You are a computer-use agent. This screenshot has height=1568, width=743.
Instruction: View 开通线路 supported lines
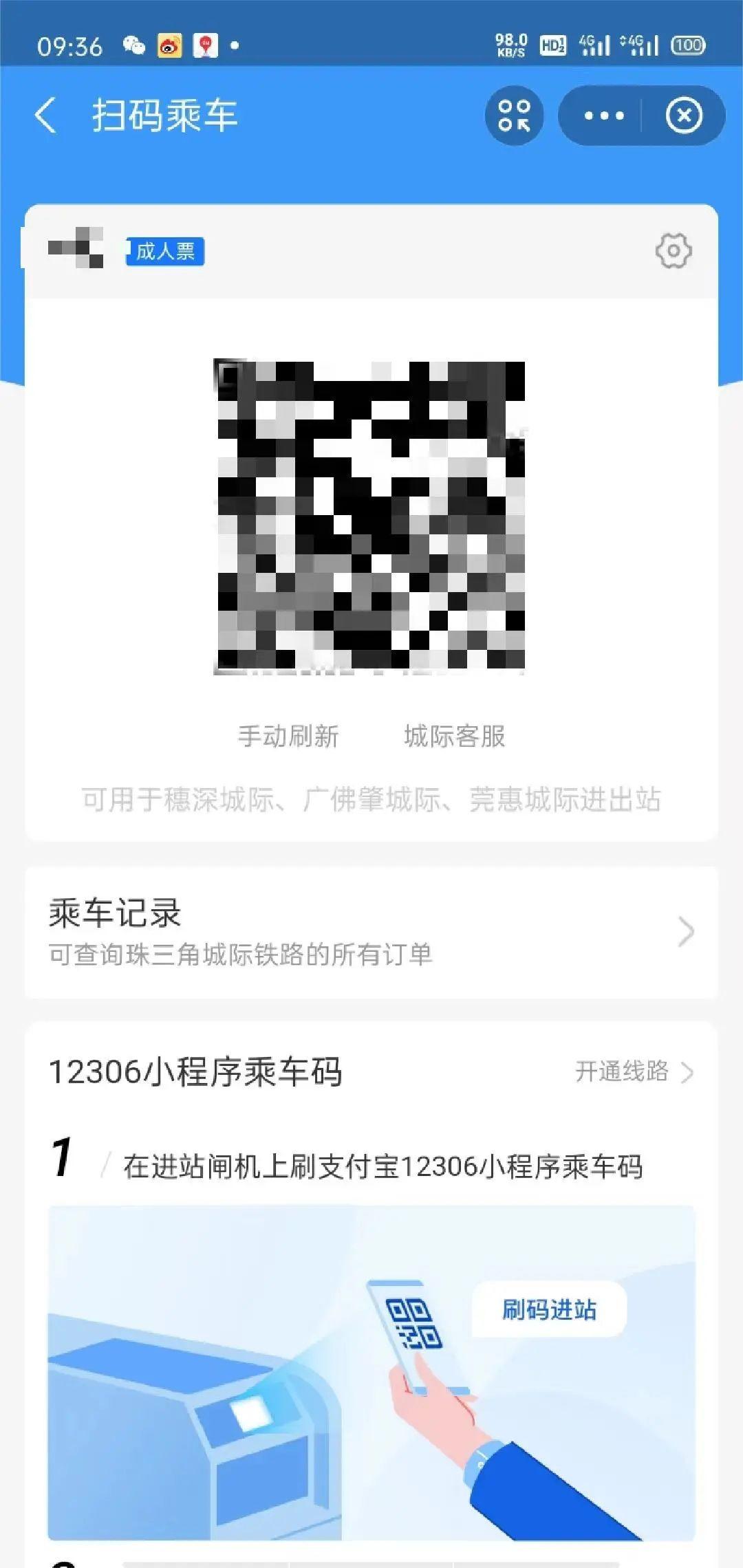pyautogui.click(x=633, y=1071)
